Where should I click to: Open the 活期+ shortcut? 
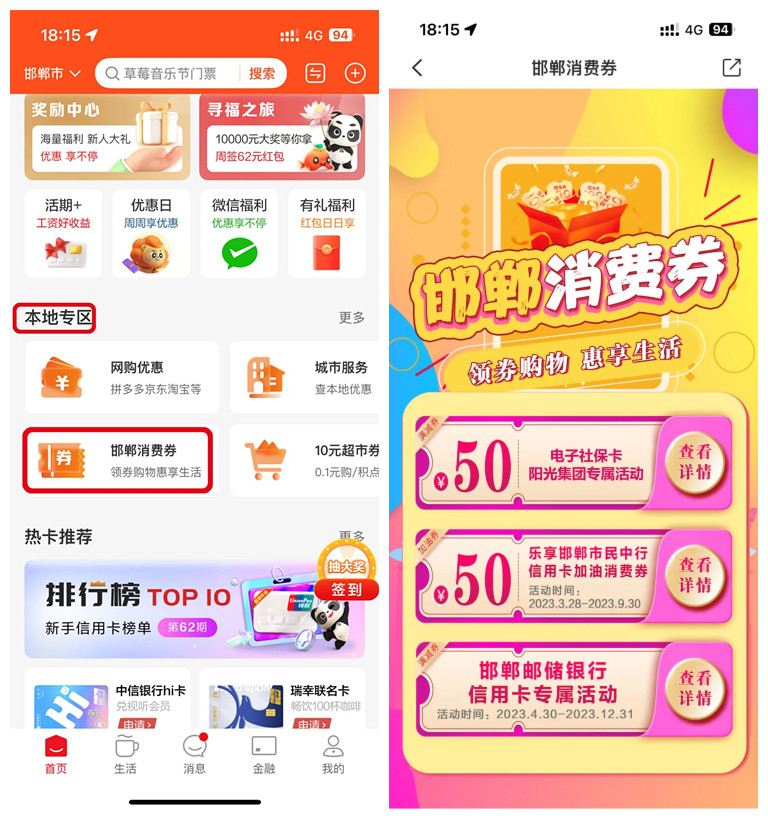[64, 233]
